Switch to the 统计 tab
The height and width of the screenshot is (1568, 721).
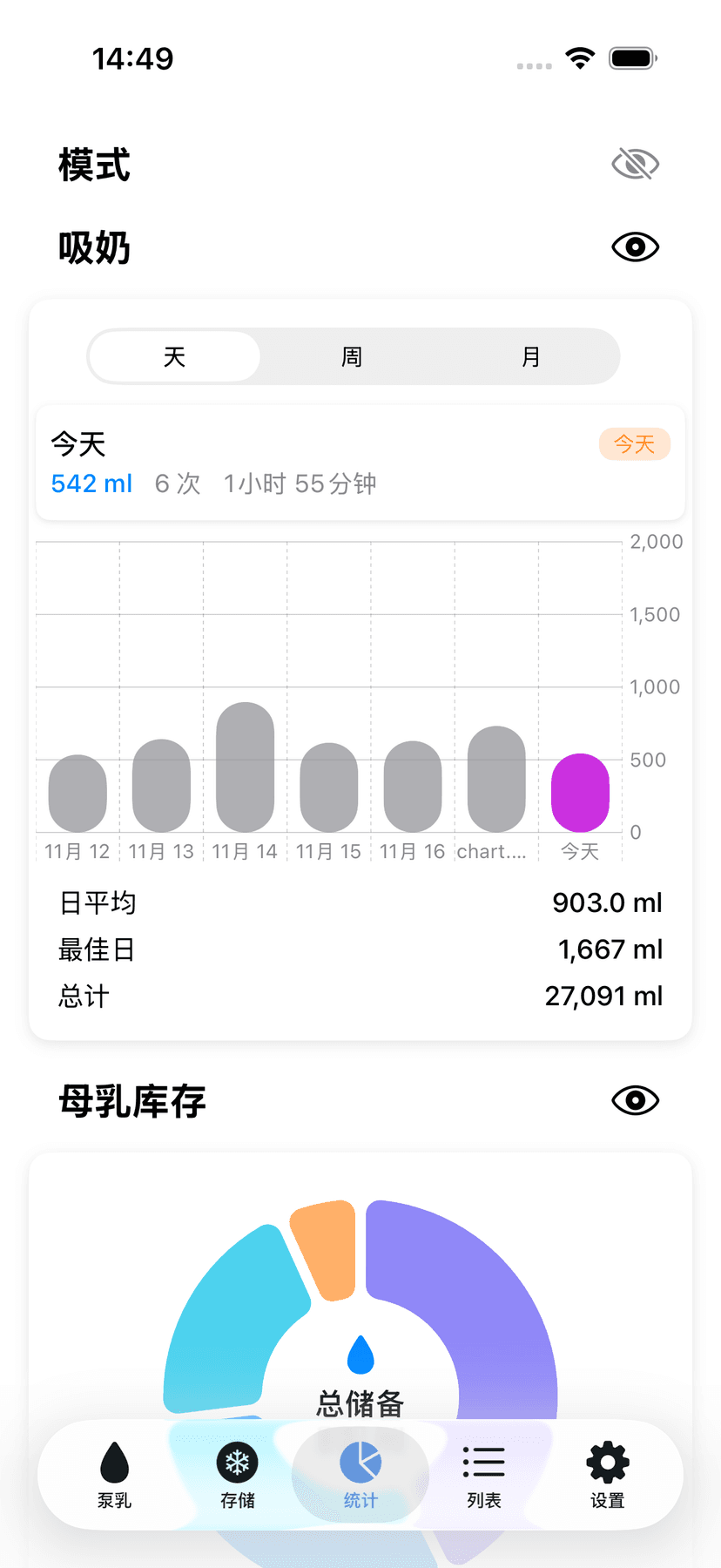[x=360, y=1474]
